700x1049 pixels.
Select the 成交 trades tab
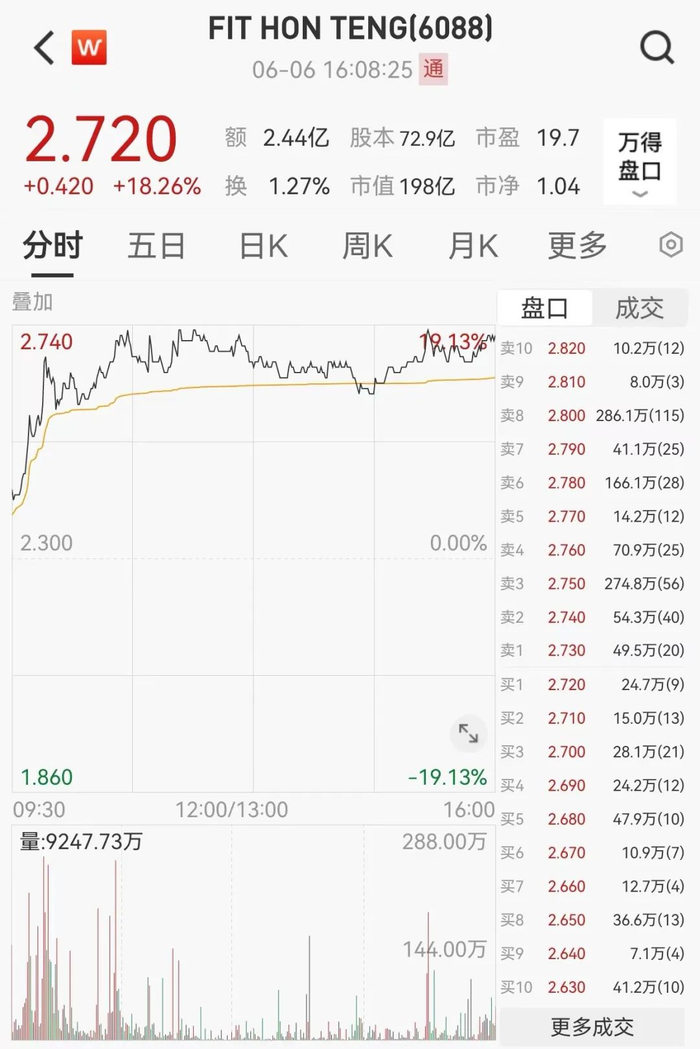click(x=640, y=308)
